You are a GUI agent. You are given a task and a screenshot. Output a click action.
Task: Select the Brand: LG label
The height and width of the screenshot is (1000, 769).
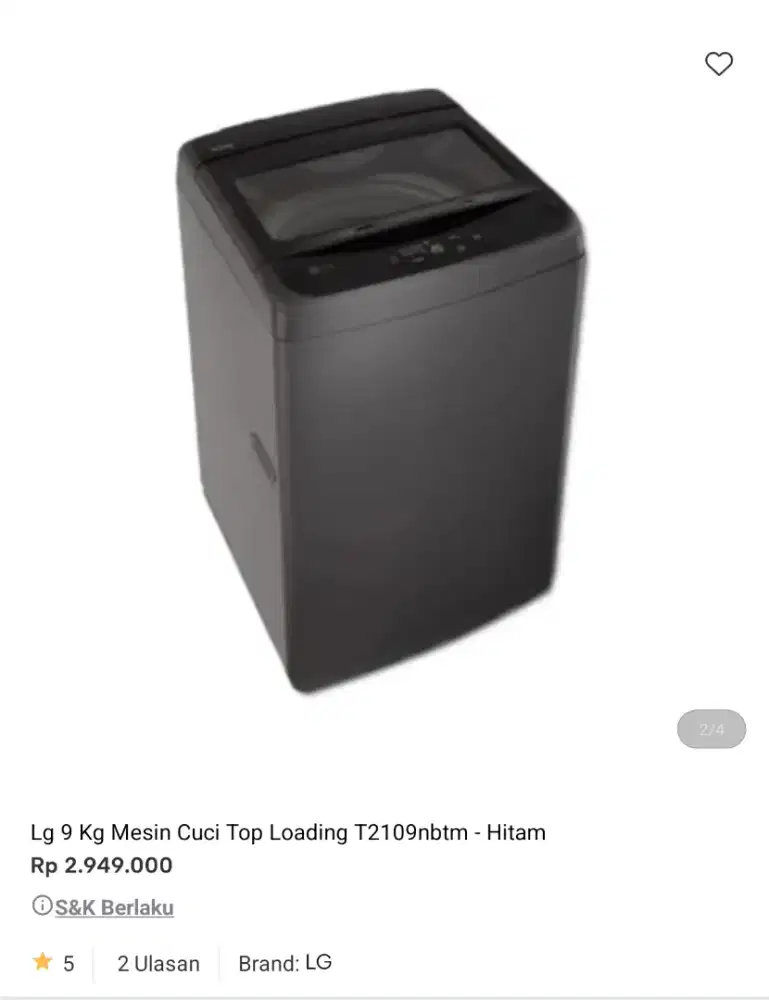288,963
